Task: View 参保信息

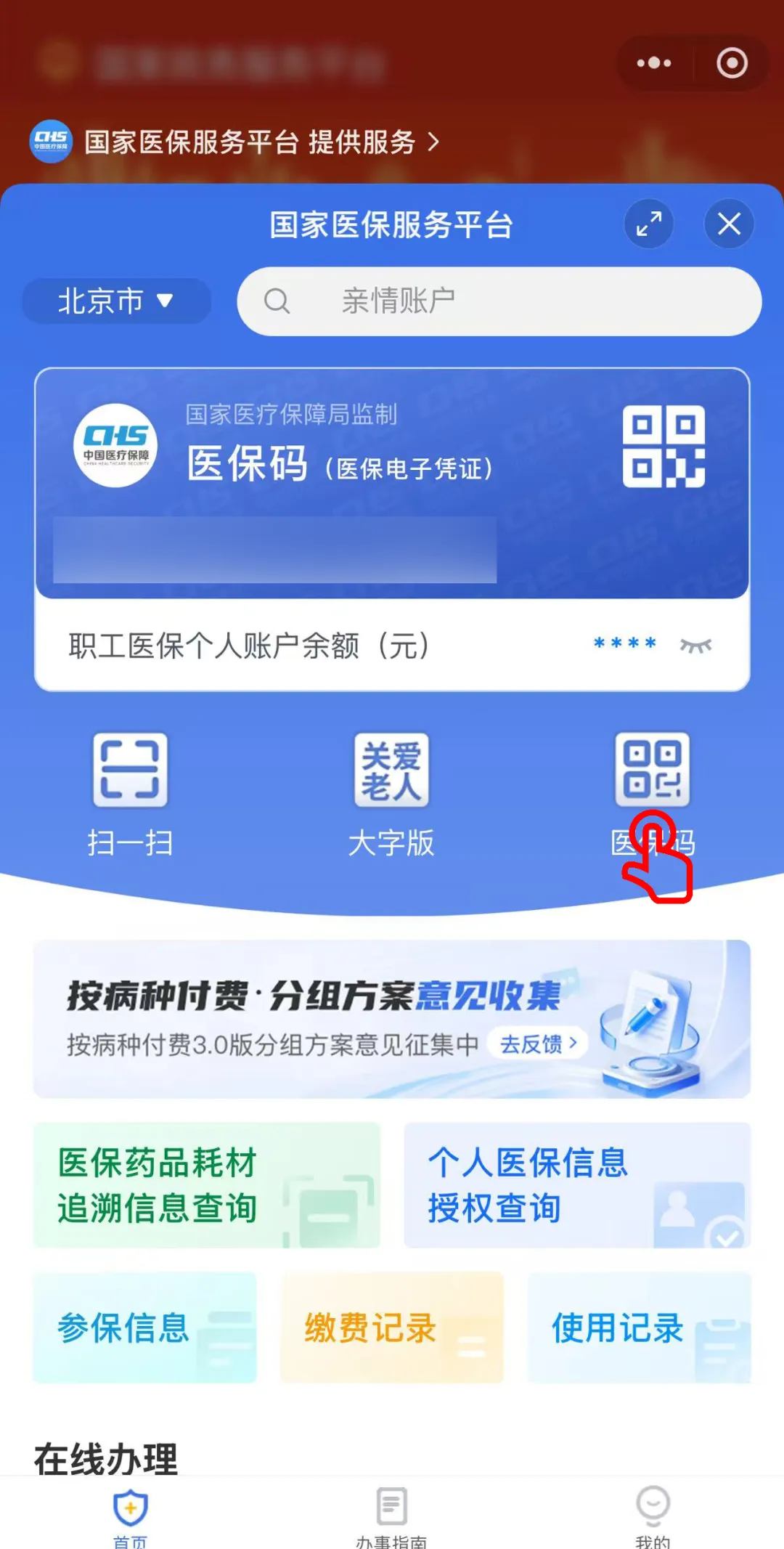Action: (144, 1328)
